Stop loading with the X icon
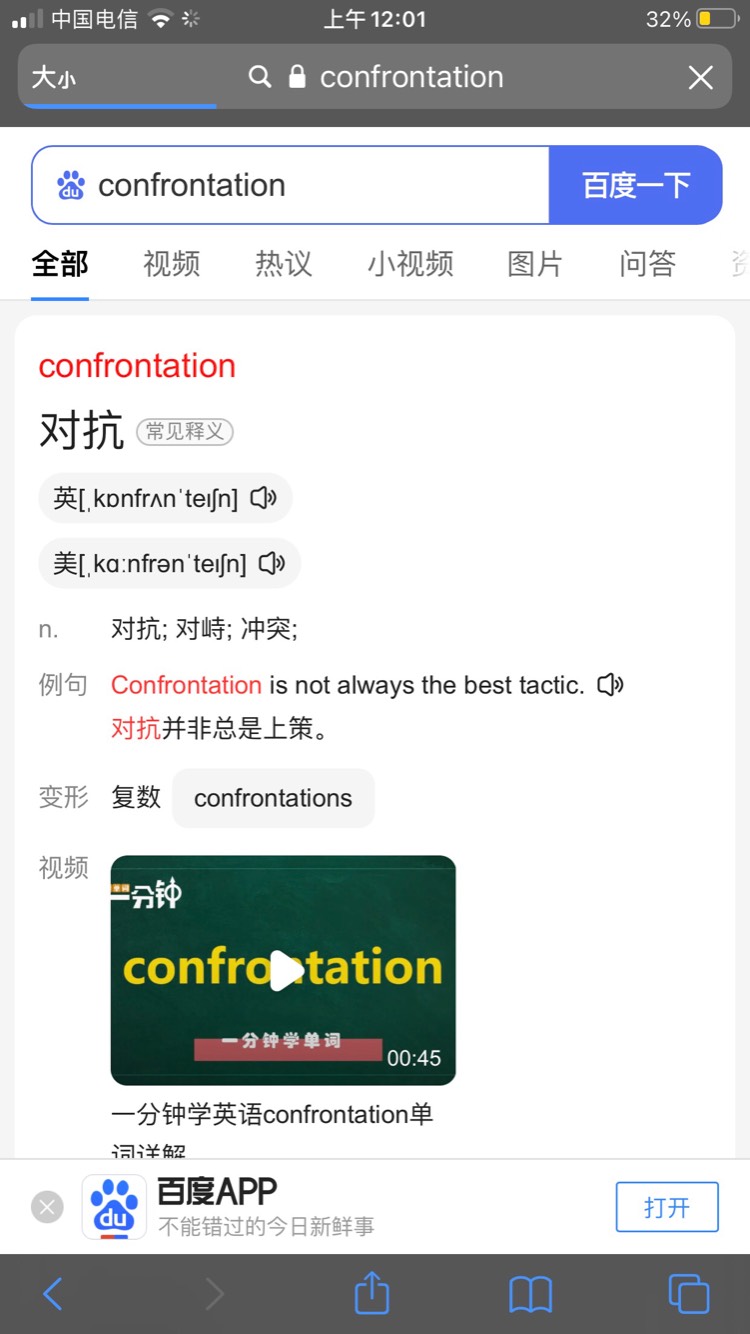Image resolution: width=750 pixels, height=1334 pixels. pos(701,77)
